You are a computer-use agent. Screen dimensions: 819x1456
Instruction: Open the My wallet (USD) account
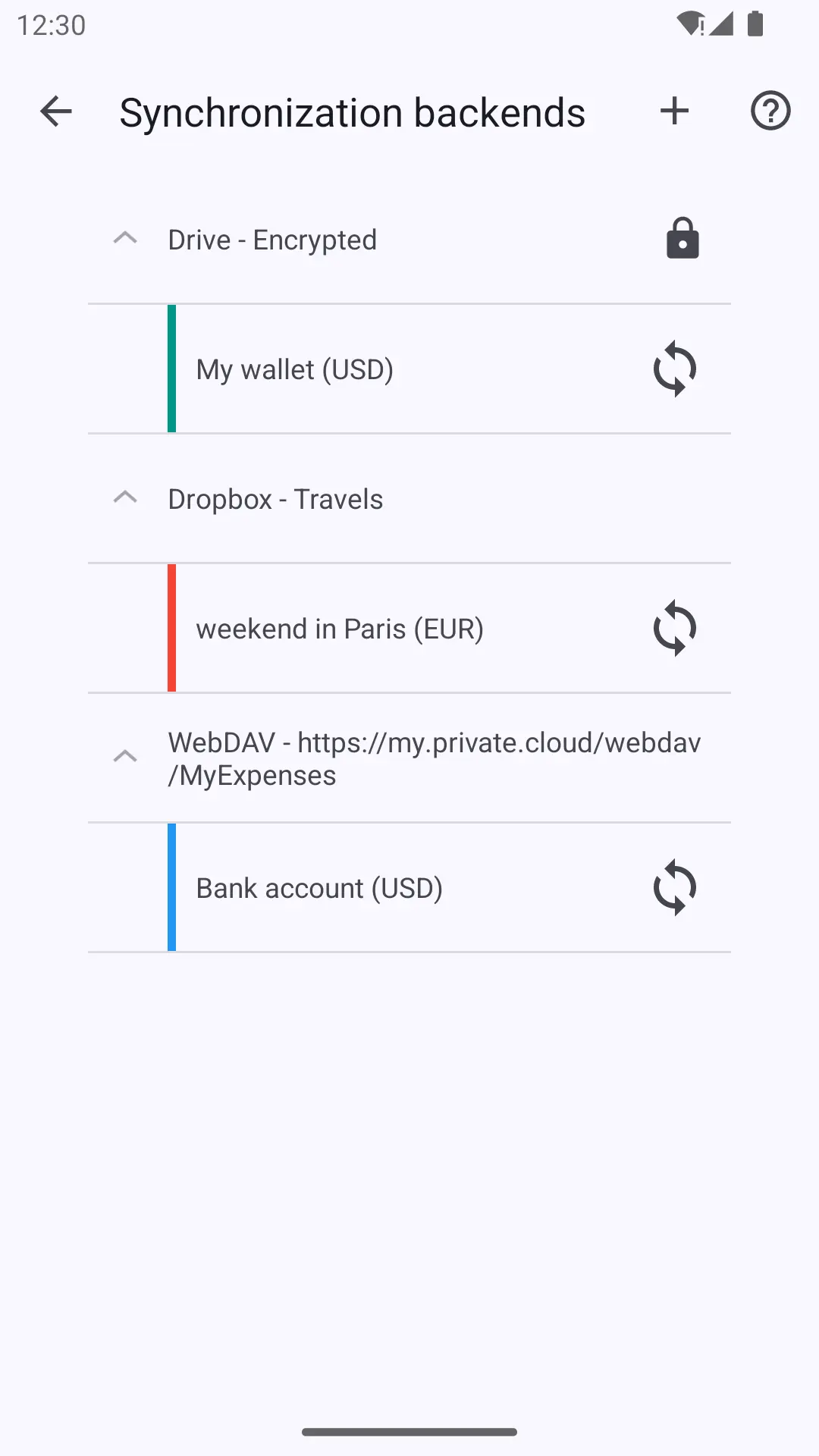point(409,369)
